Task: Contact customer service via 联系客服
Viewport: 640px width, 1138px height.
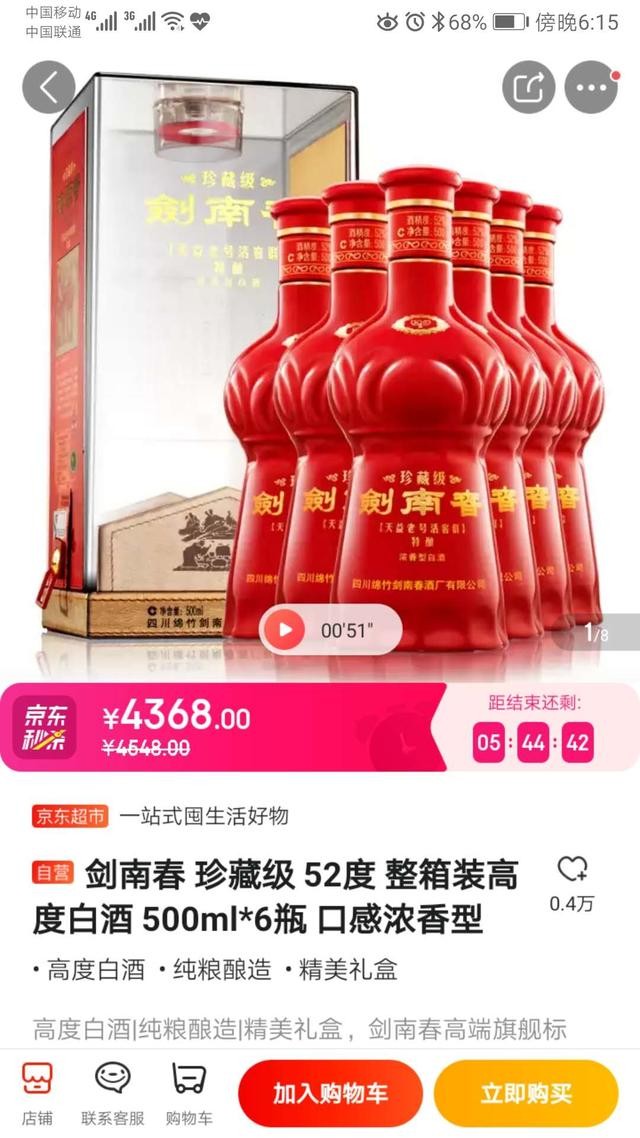Action: 113,1093
